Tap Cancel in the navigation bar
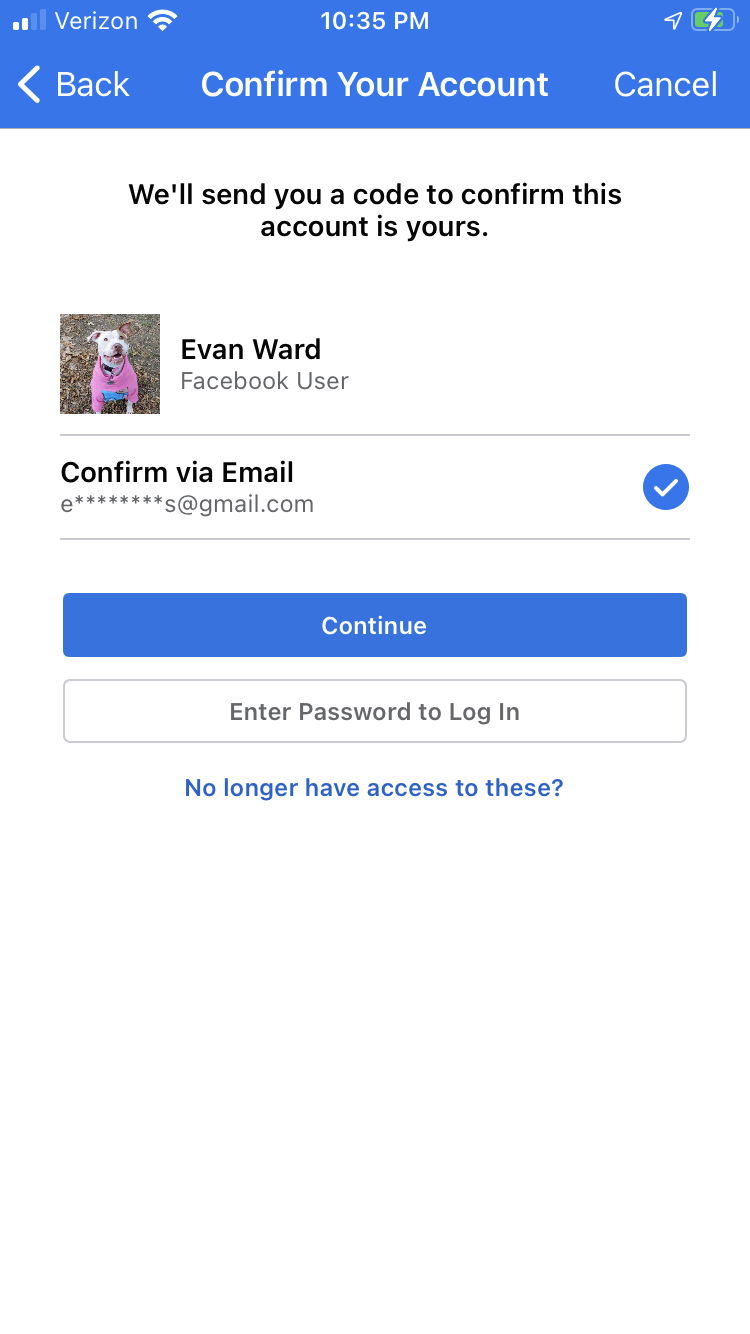The height and width of the screenshot is (1334, 750). coord(665,84)
